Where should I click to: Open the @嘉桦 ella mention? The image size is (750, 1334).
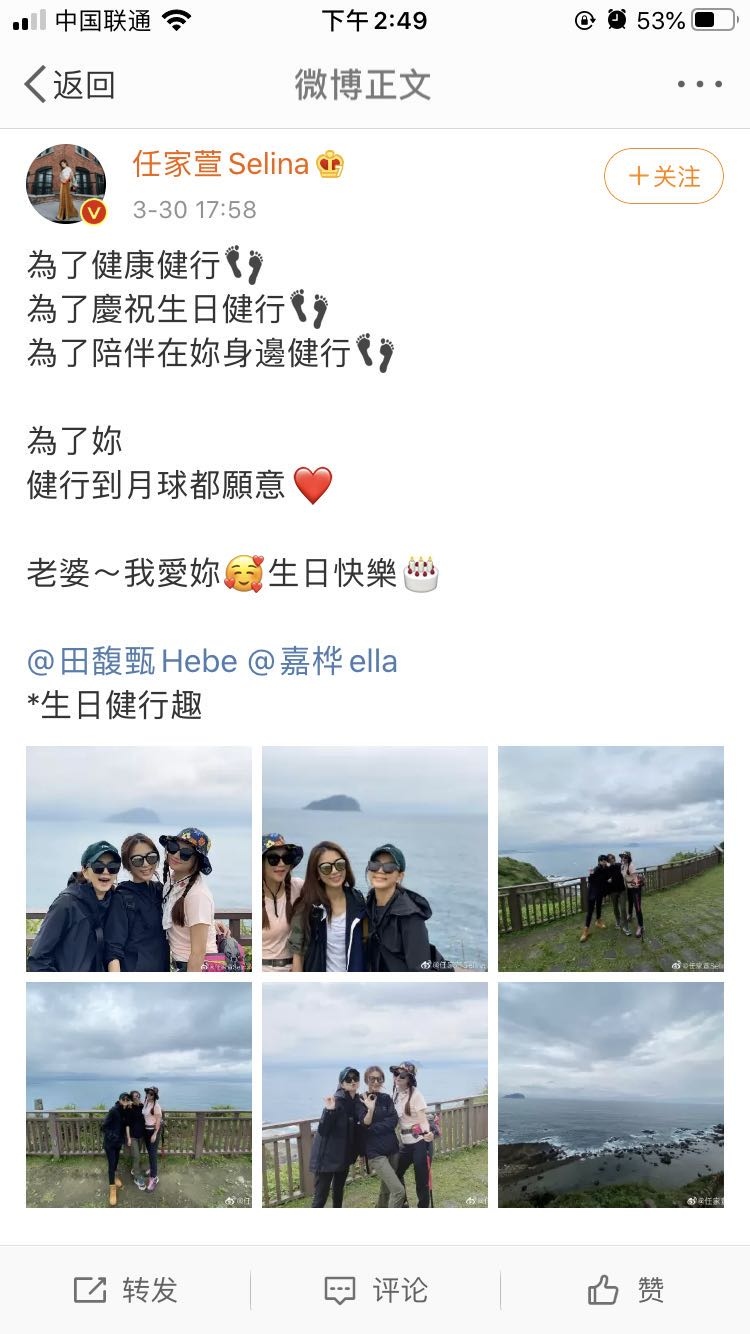tap(322, 661)
